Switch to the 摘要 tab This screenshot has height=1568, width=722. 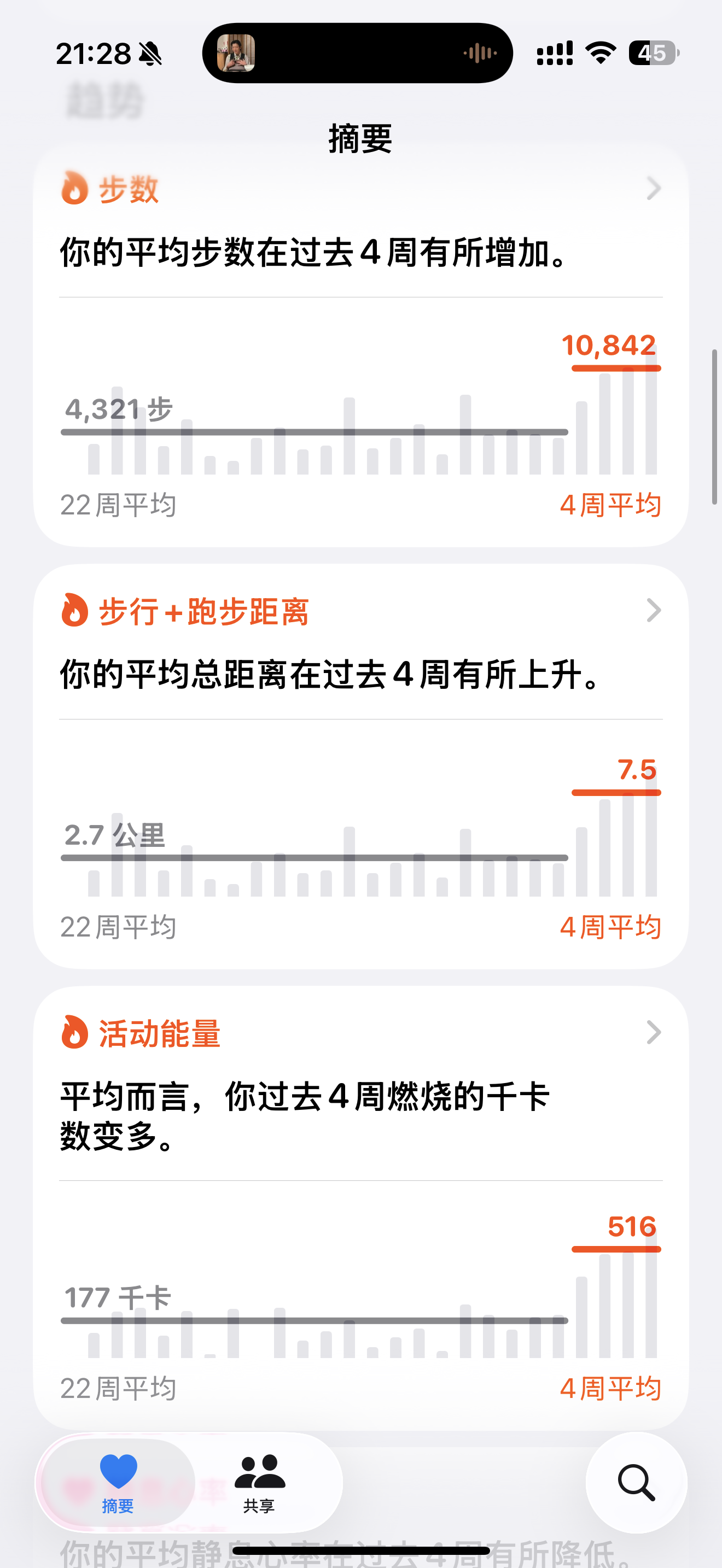pos(118,1483)
